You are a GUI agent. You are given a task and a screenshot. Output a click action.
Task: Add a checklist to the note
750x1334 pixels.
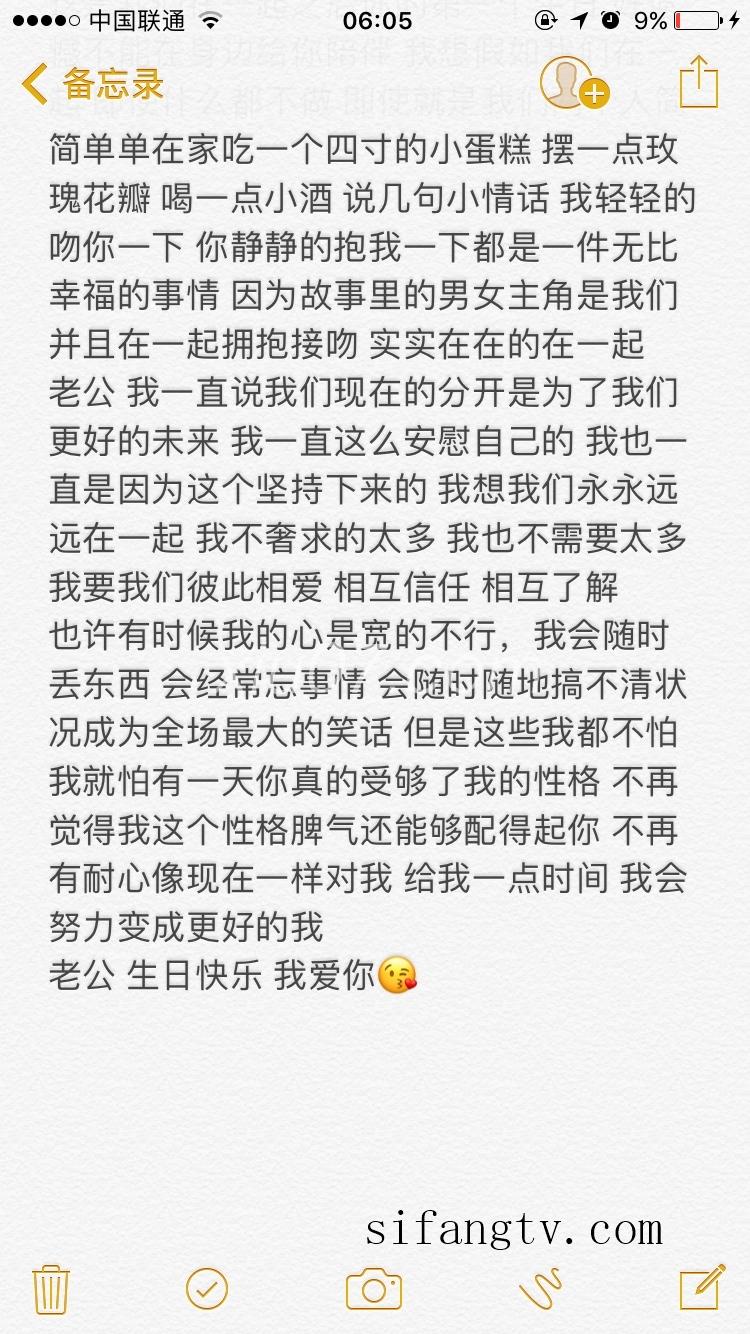(x=207, y=1288)
